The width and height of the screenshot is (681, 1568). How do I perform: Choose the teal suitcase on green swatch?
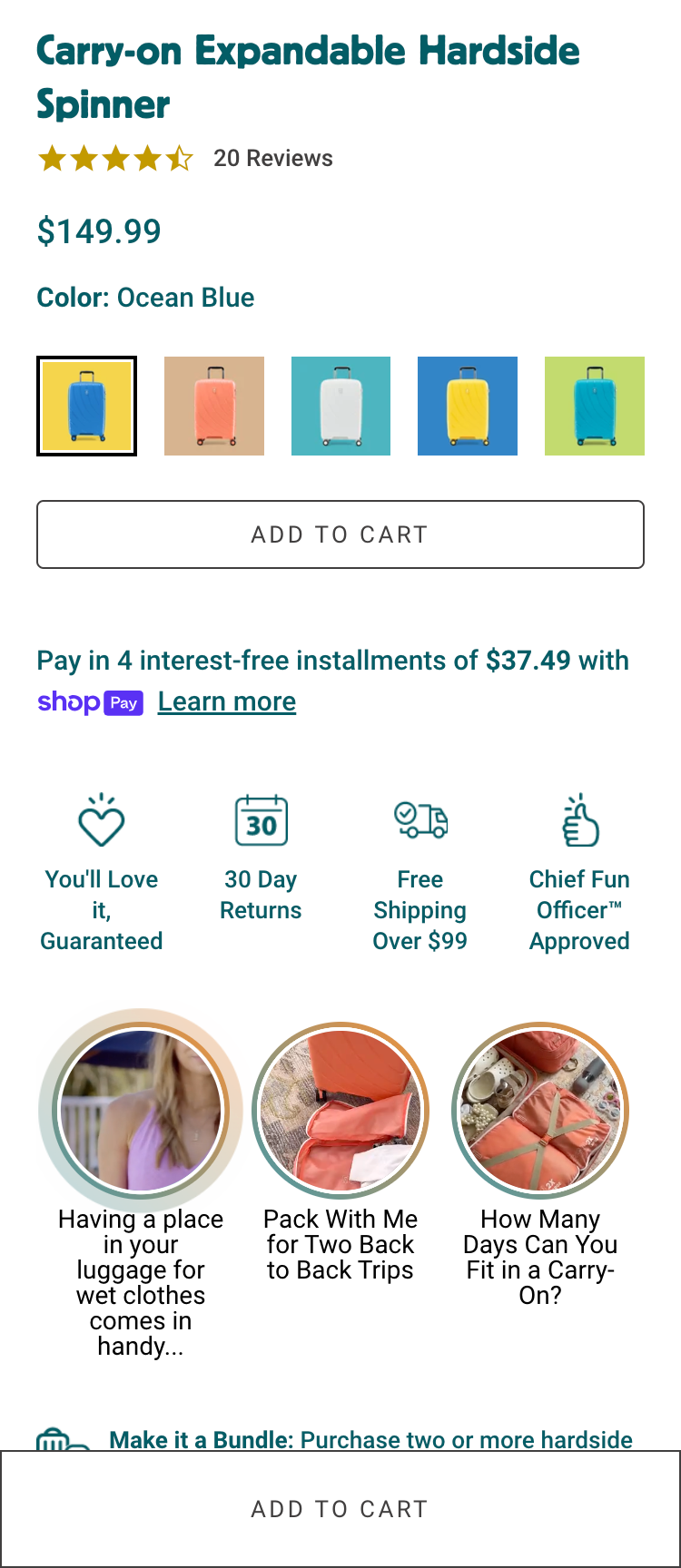594,406
